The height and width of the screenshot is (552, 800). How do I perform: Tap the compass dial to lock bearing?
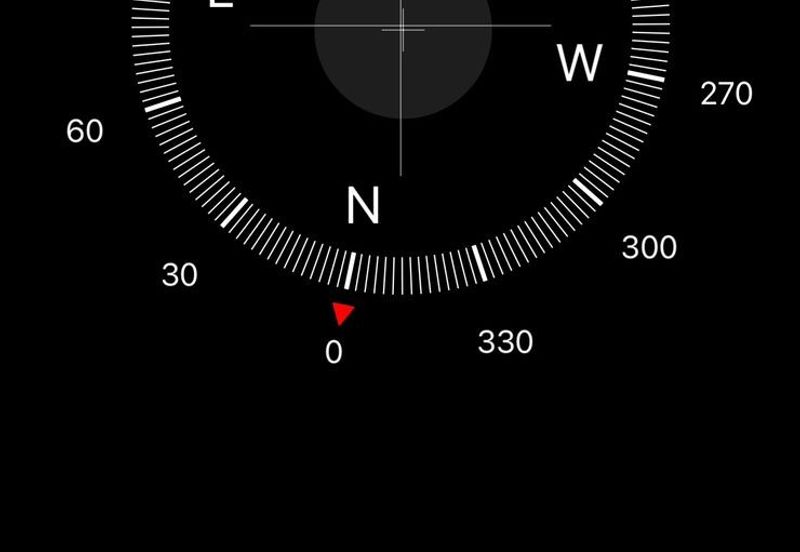click(402, 140)
